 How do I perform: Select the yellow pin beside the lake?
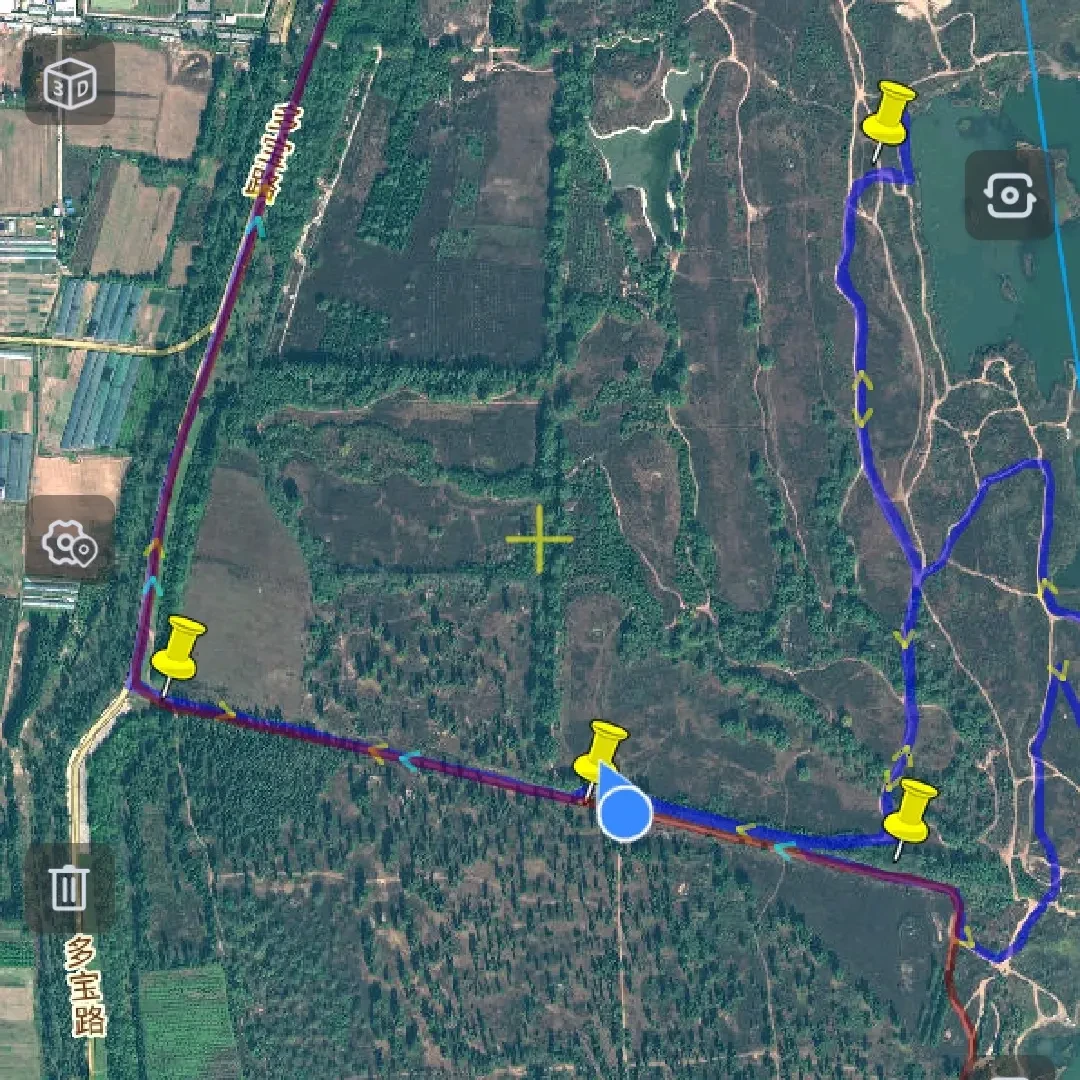[x=888, y=114]
